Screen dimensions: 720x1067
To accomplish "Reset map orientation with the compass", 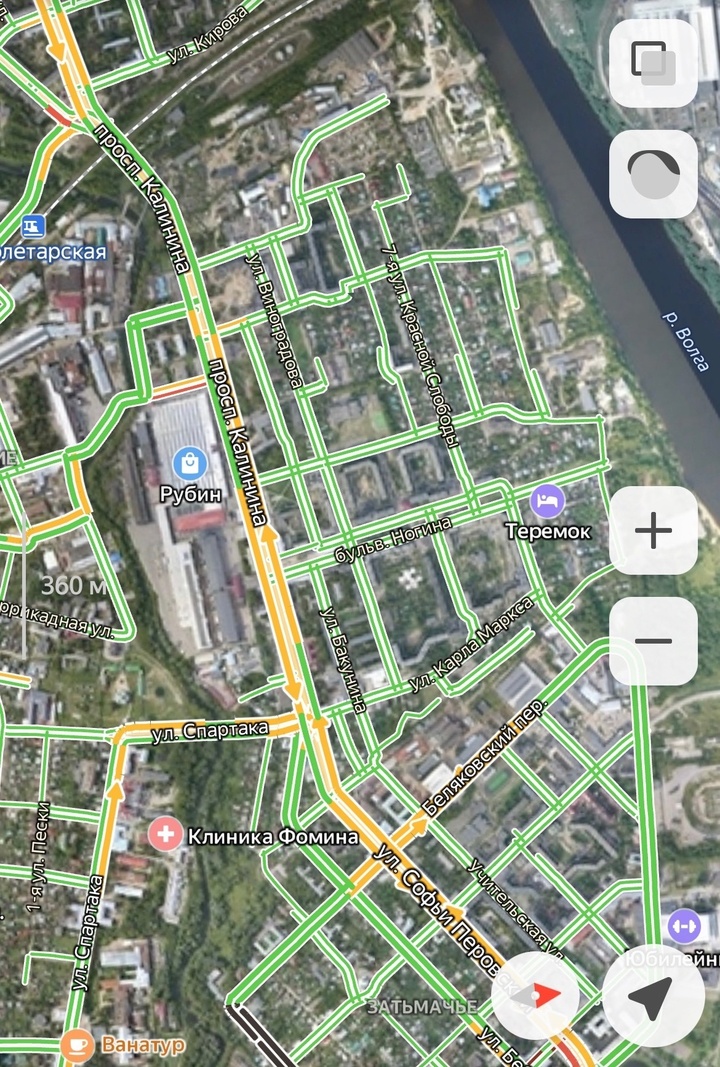I will [537, 994].
